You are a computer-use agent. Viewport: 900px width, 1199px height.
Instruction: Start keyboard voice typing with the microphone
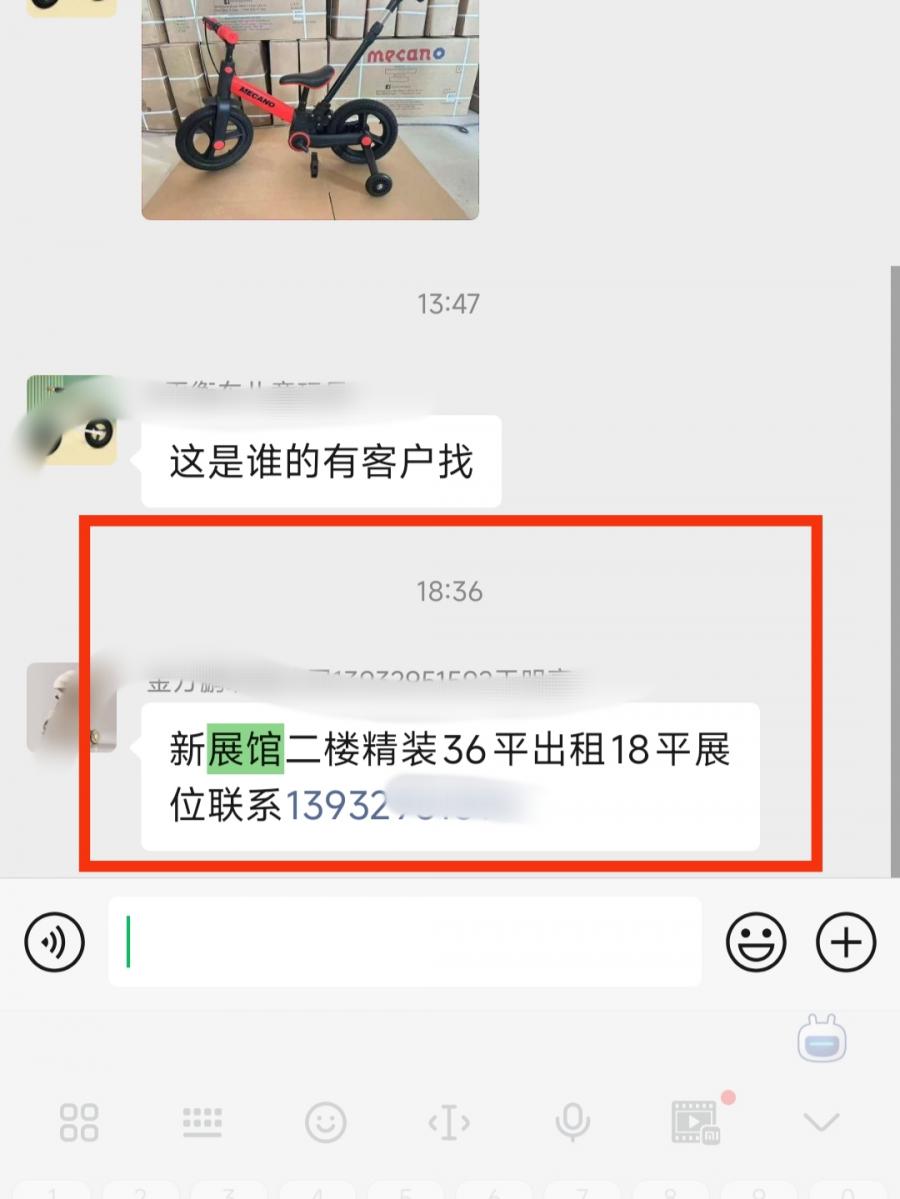[573, 1122]
